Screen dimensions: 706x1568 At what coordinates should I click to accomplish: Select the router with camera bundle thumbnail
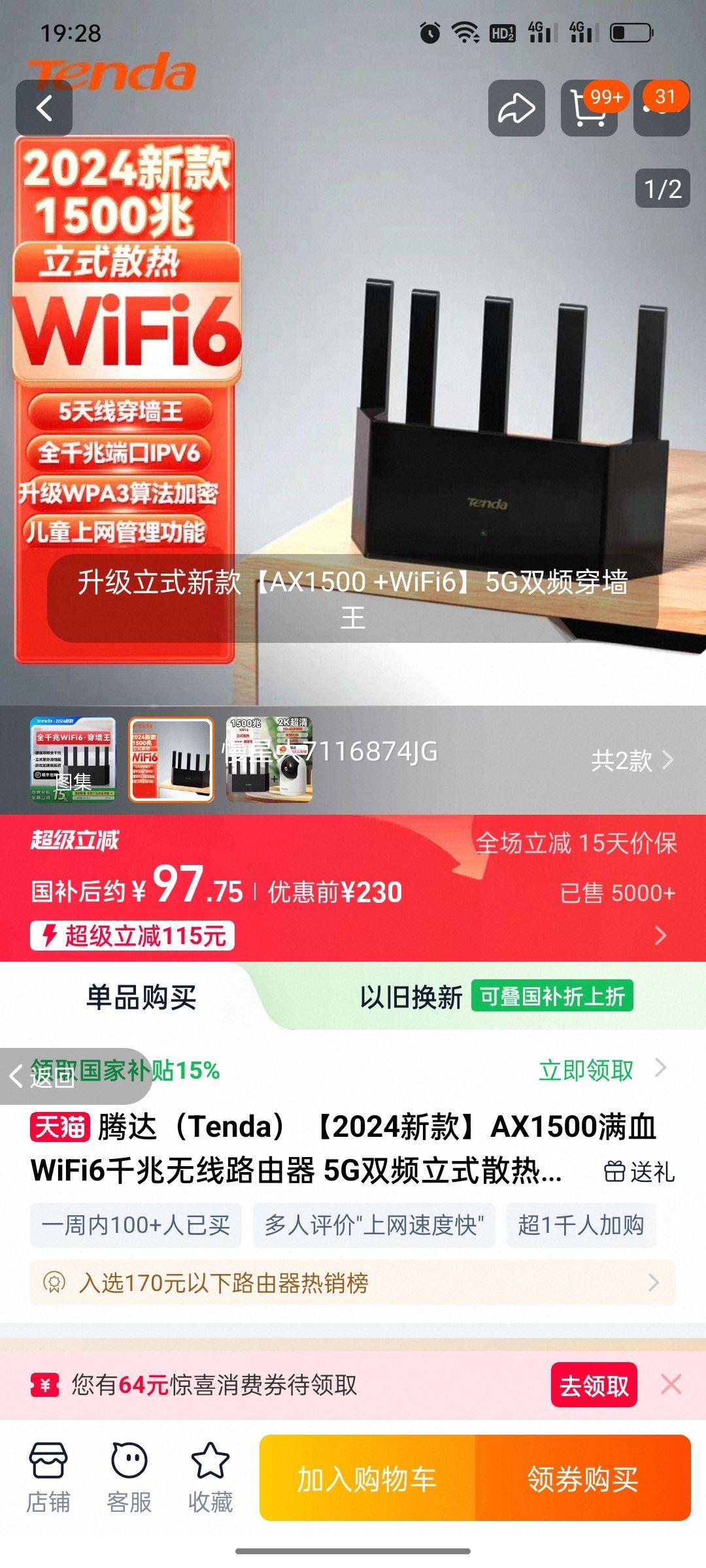[x=269, y=759]
